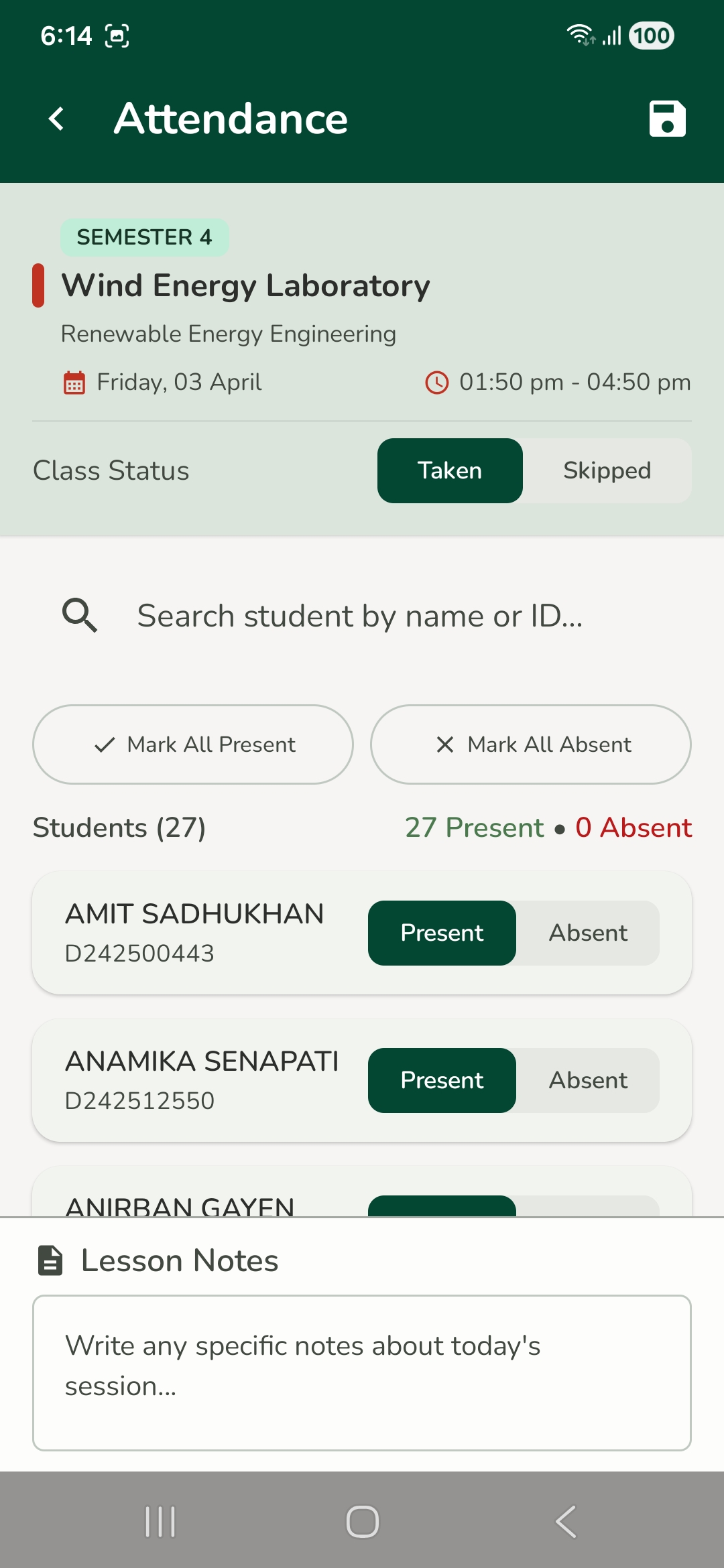This screenshot has height=1568, width=724.
Task: Tap the back arrow in Attendance header
Action: click(56, 118)
